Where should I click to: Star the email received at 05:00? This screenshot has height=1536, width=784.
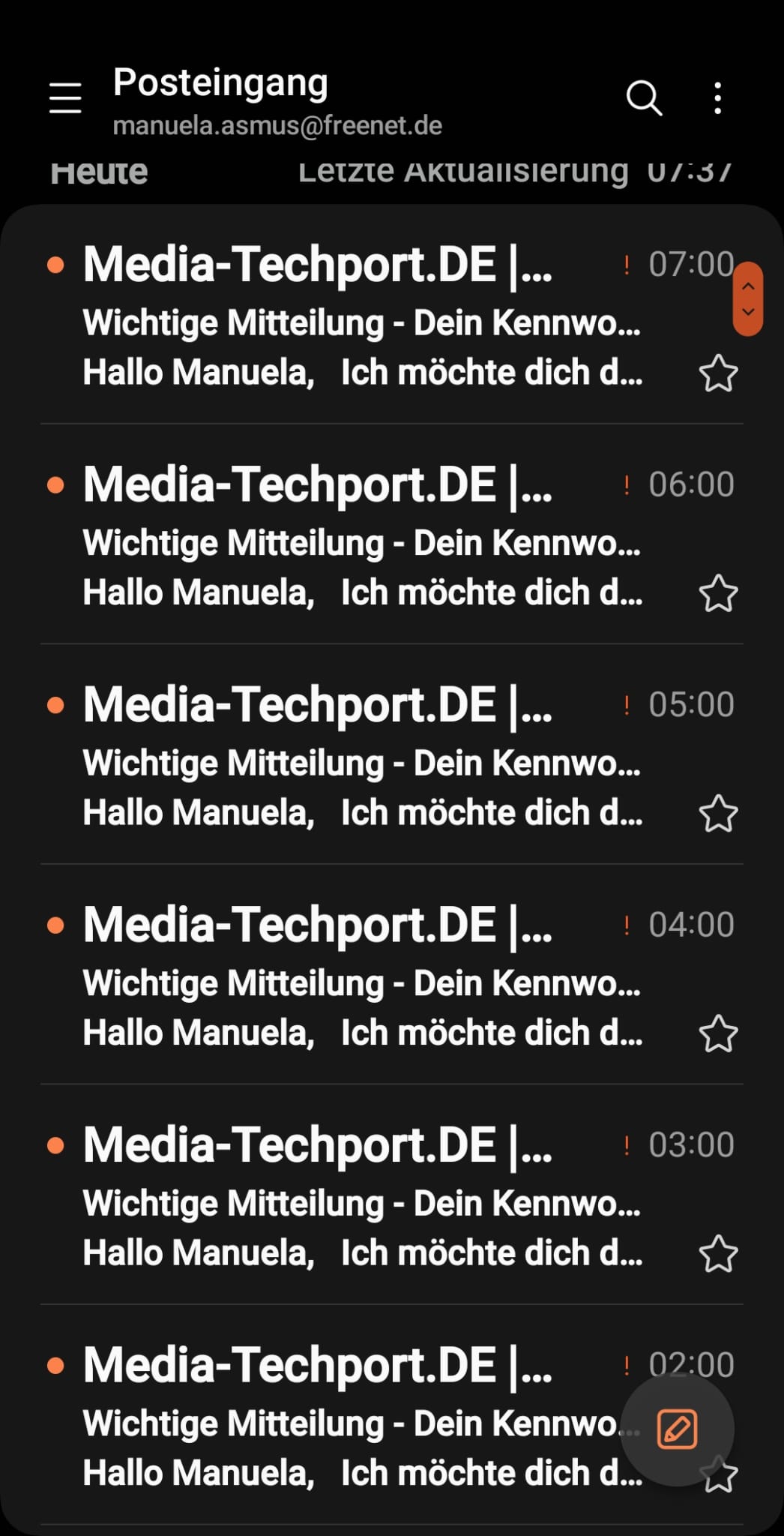pyautogui.click(x=718, y=814)
